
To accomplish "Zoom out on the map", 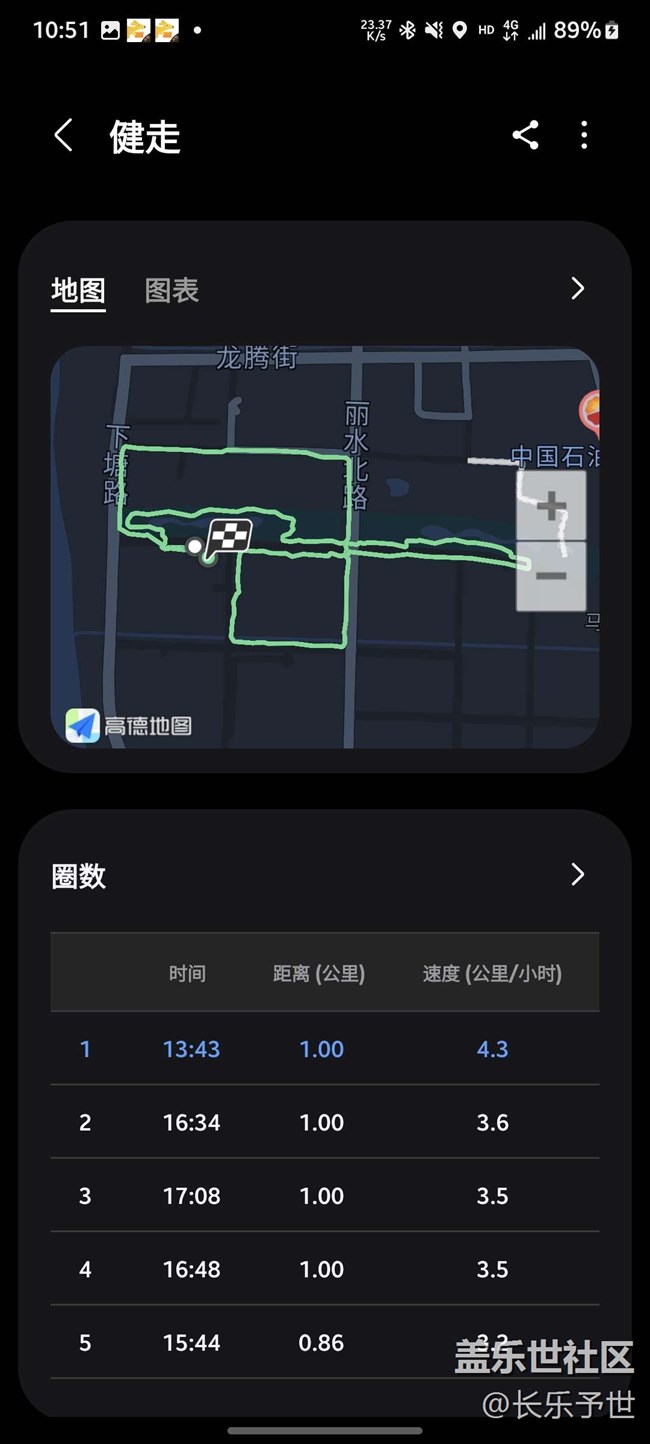I will coord(551,576).
